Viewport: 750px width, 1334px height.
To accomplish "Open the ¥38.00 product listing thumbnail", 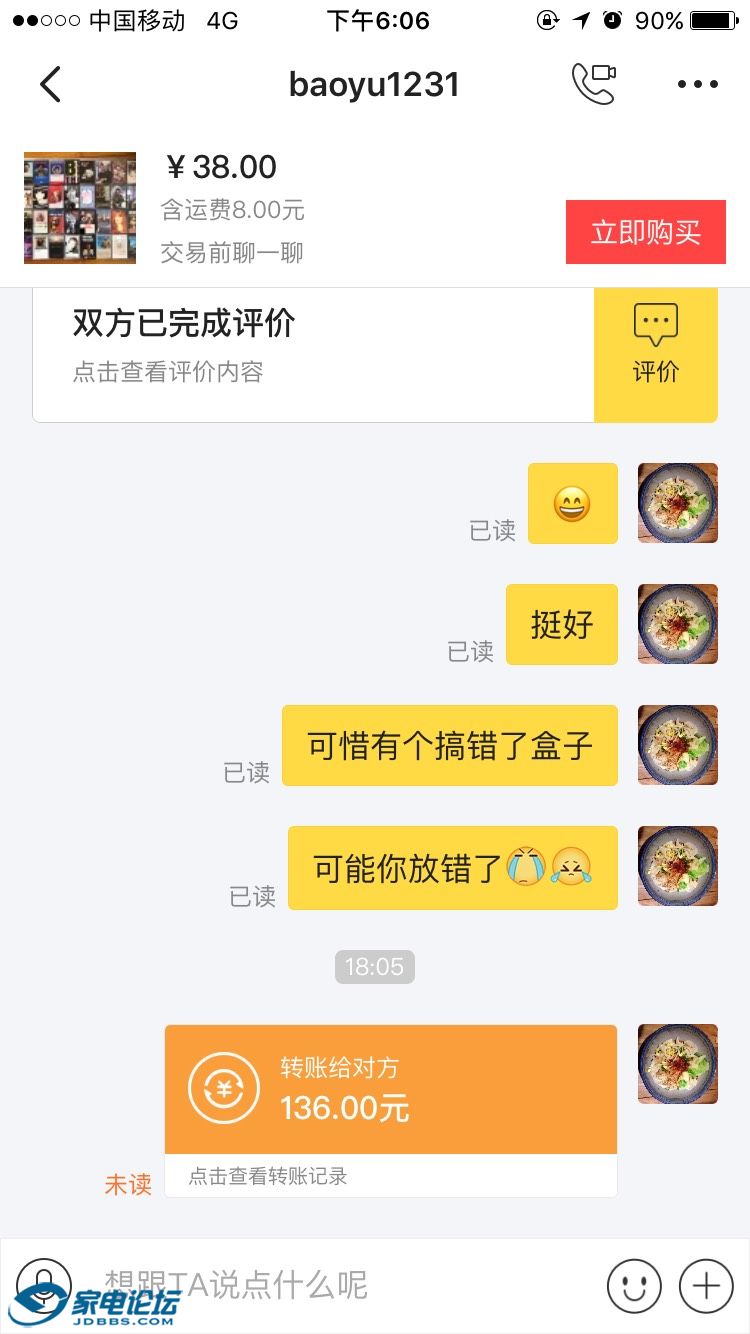I will pyautogui.click(x=80, y=208).
